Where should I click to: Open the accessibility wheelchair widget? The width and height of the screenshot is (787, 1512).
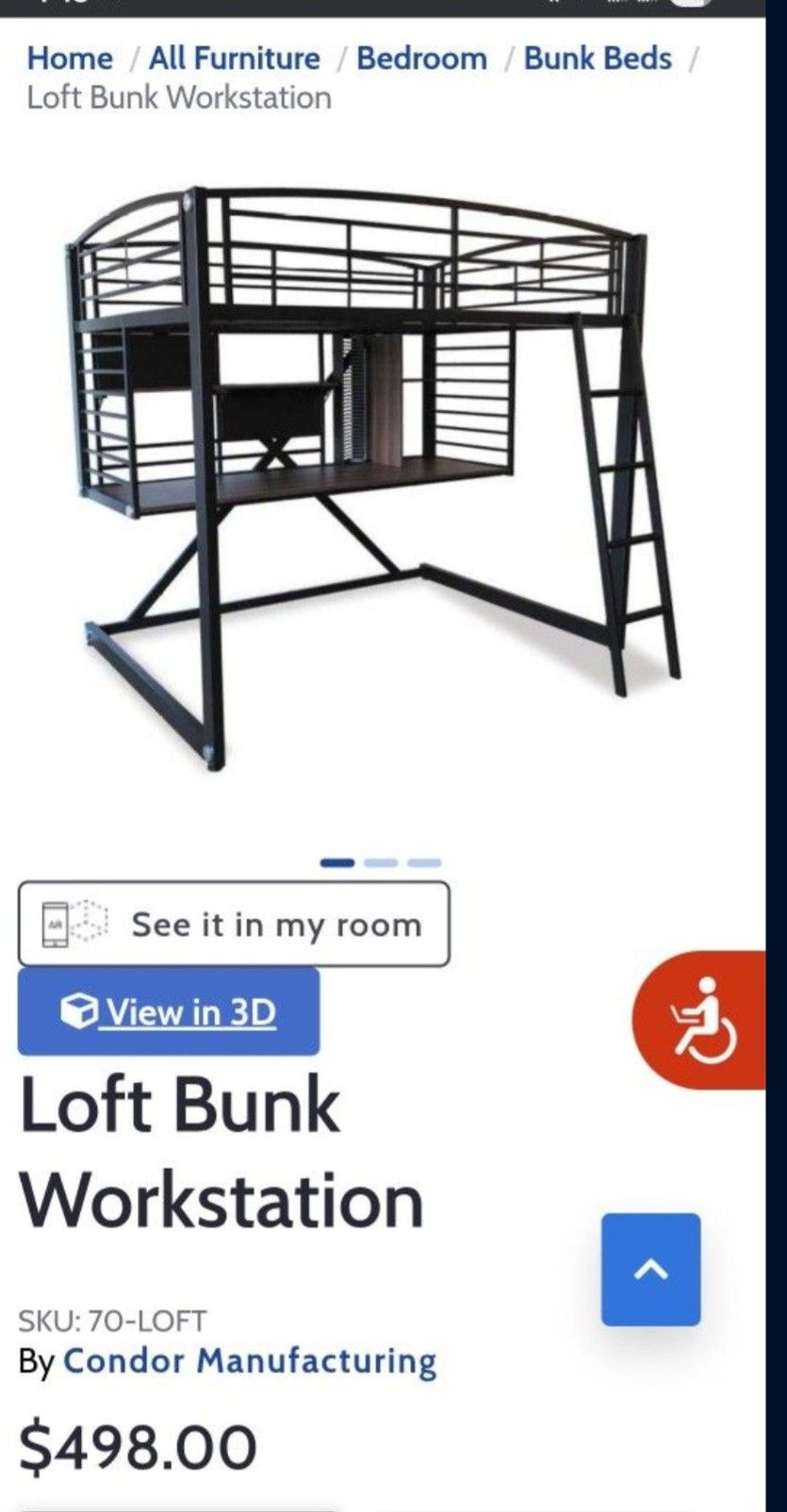706,1023
